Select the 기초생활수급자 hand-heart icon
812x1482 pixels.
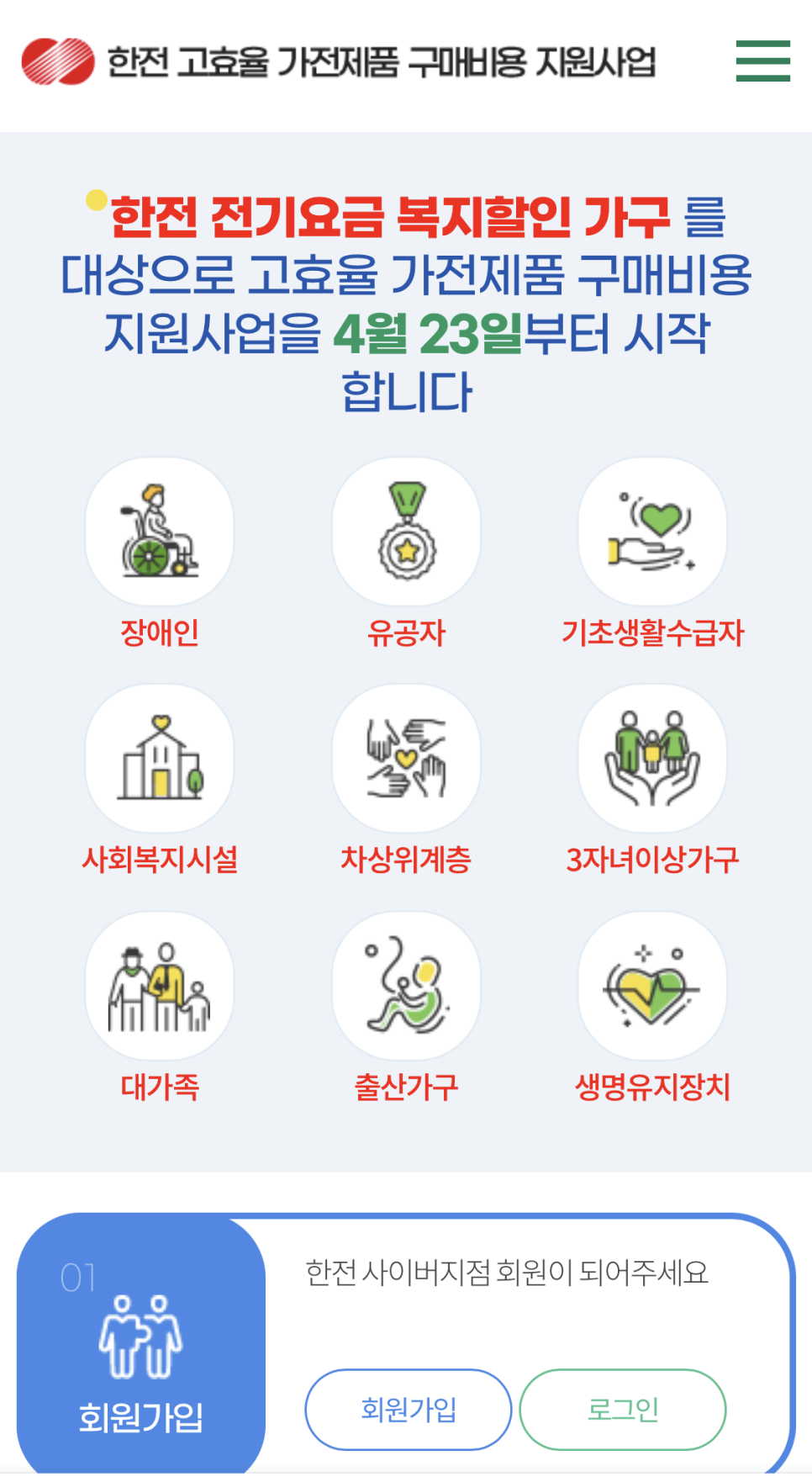coord(652,530)
